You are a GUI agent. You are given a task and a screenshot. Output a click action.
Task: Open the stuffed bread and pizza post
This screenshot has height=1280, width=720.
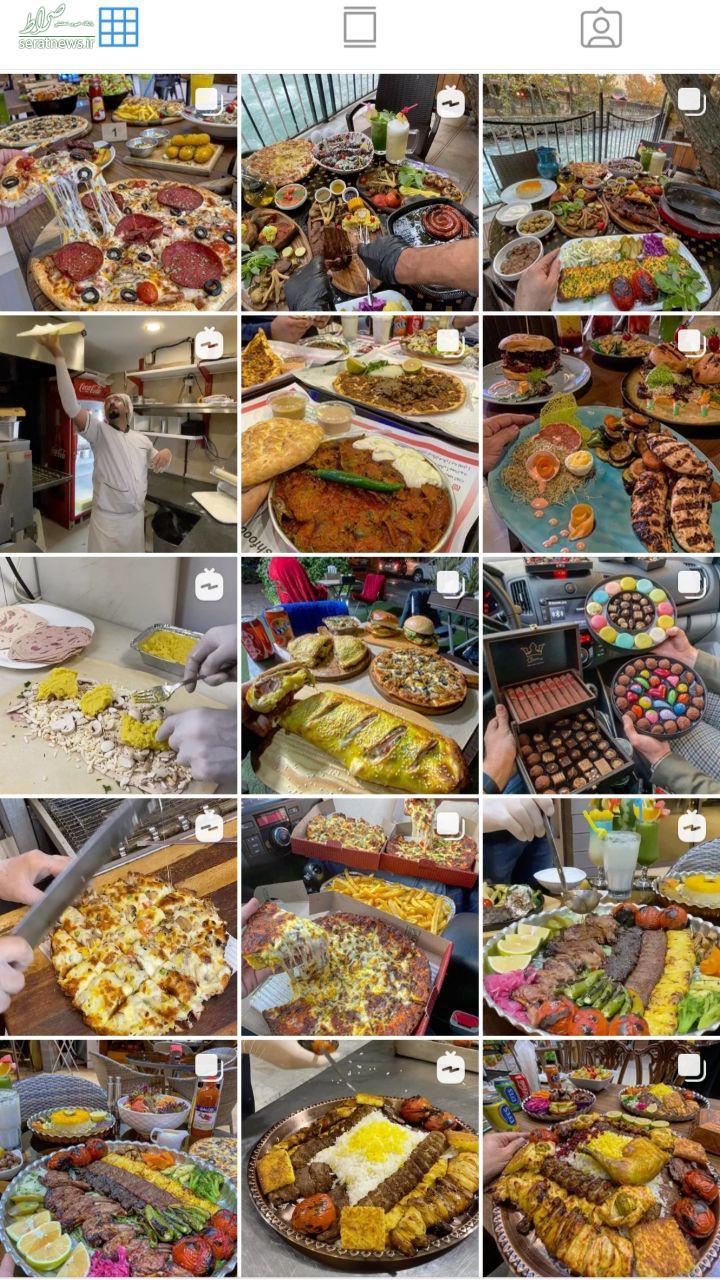(x=360, y=675)
